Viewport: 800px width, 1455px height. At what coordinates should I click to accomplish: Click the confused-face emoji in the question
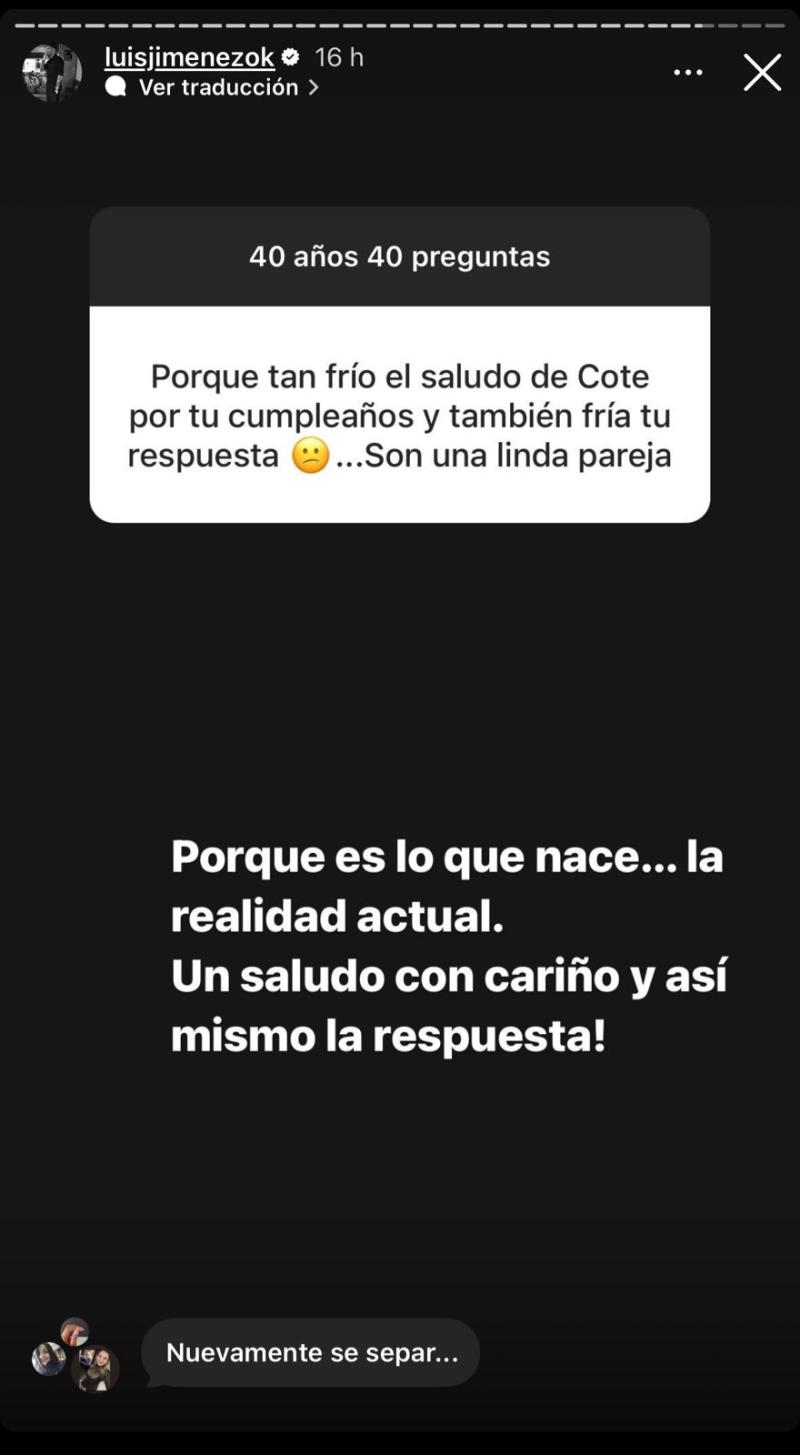point(311,456)
